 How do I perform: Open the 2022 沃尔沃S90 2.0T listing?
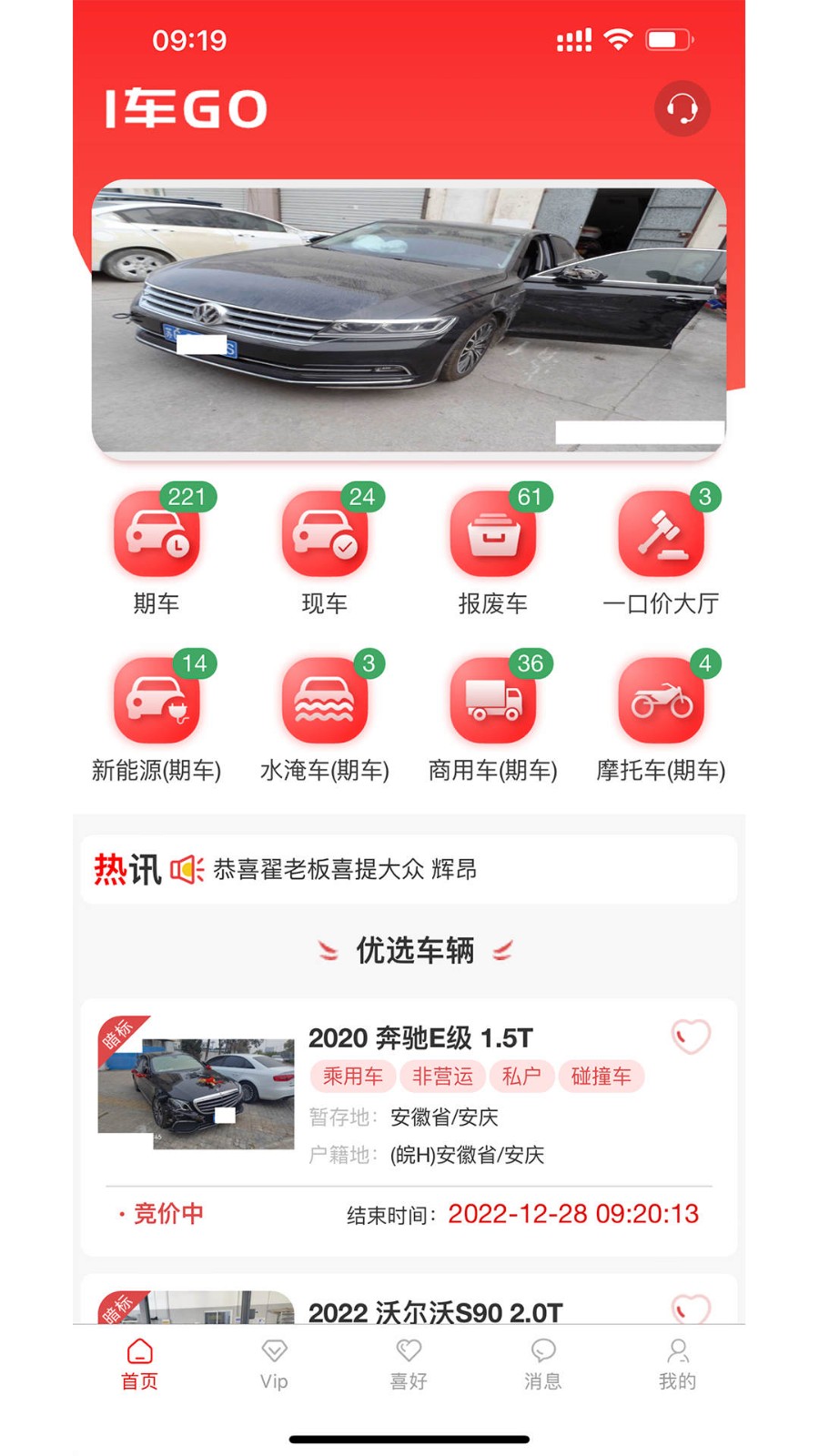click(435, 1311)
